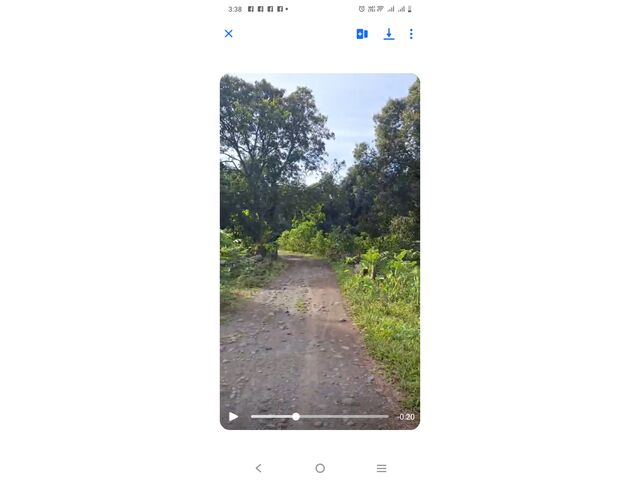The image size is (640, 480).
Task: Open the overflow menu
Action: click(411, 34)
